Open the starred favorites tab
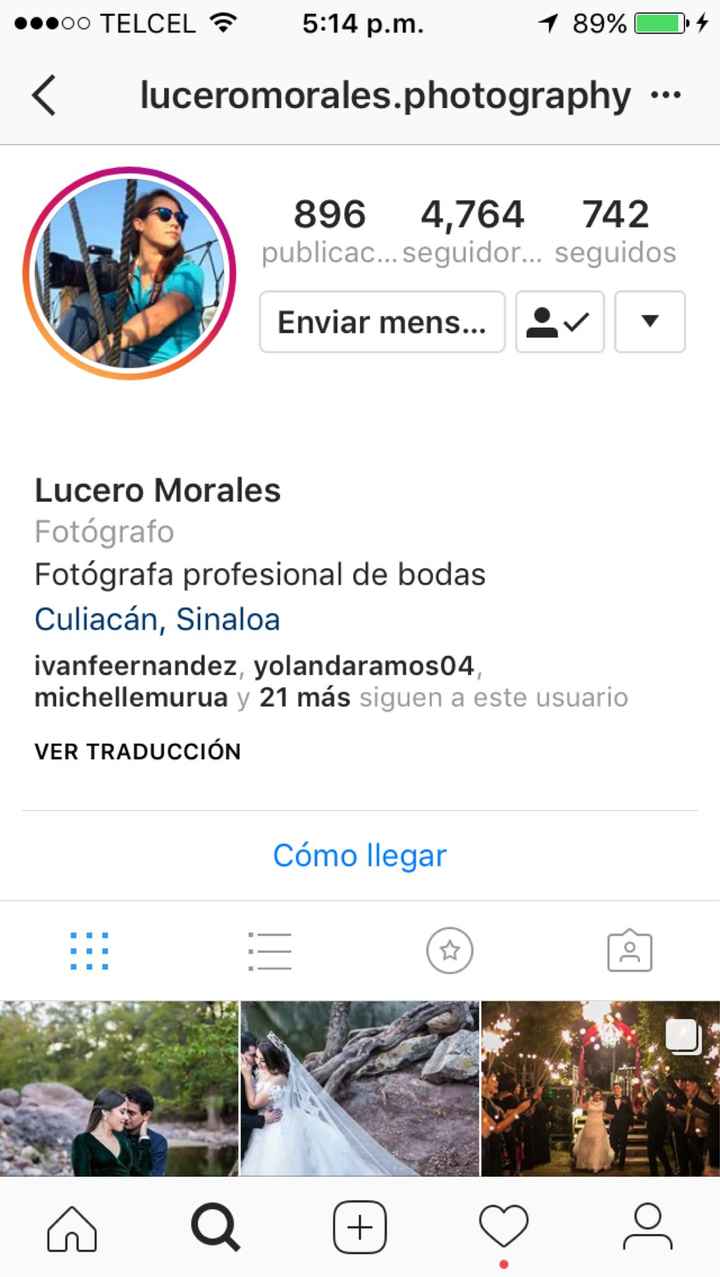The width and height of the screenshot is (720, 1277). (450, 951)
